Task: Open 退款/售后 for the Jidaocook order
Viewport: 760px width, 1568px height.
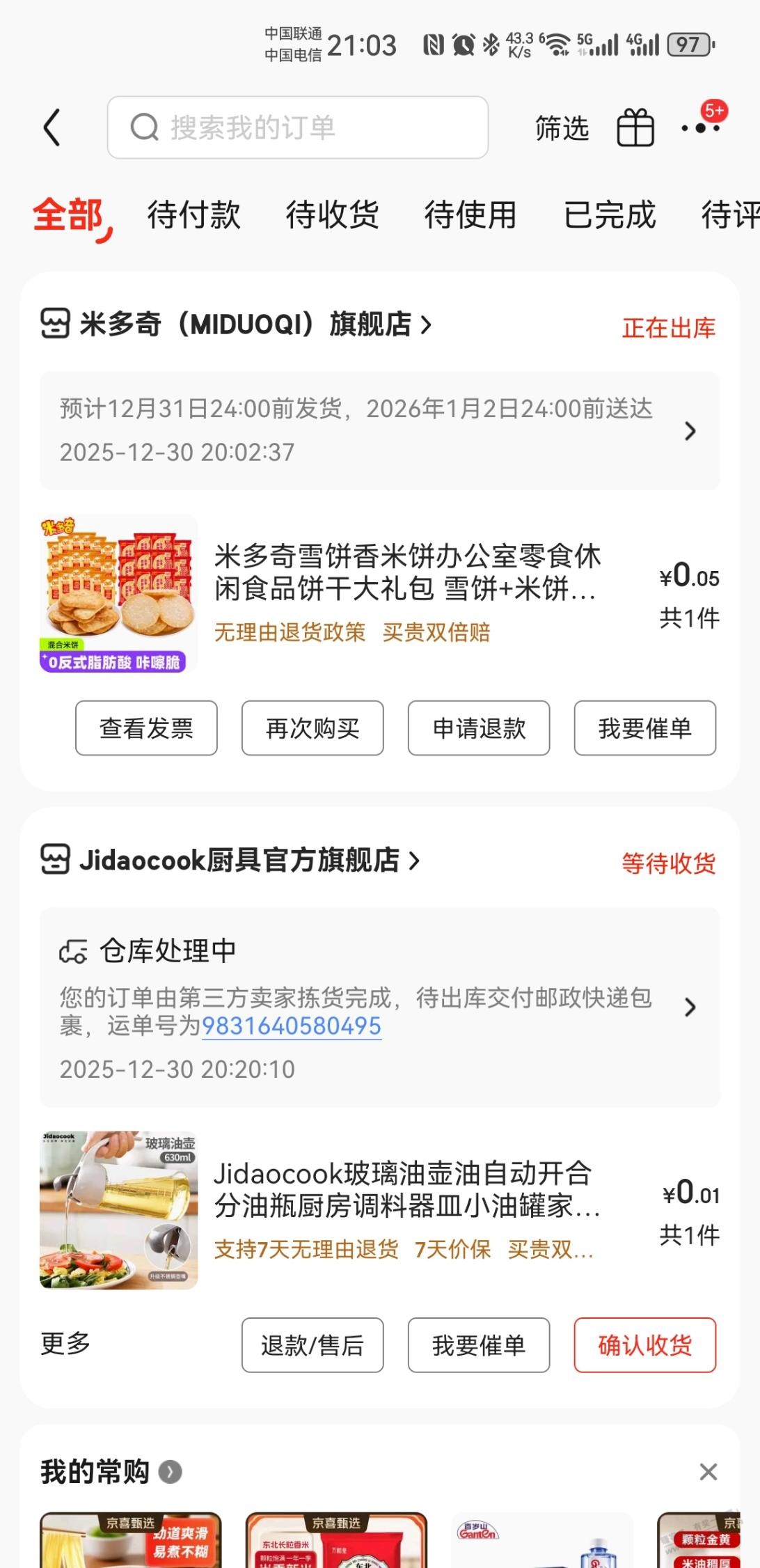Action: pyautogui.click(x=312, y=1345)
